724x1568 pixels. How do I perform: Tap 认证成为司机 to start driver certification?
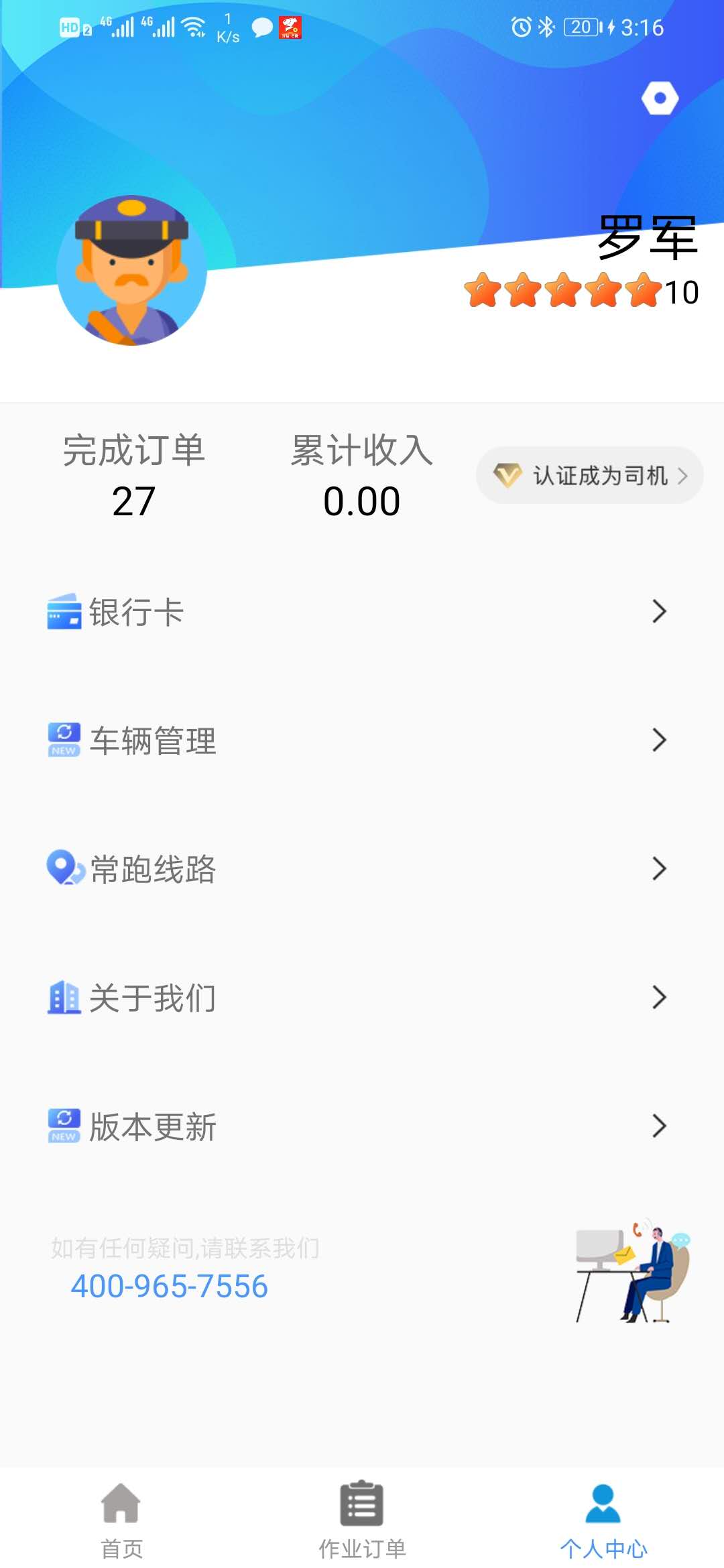click(589, 475)
